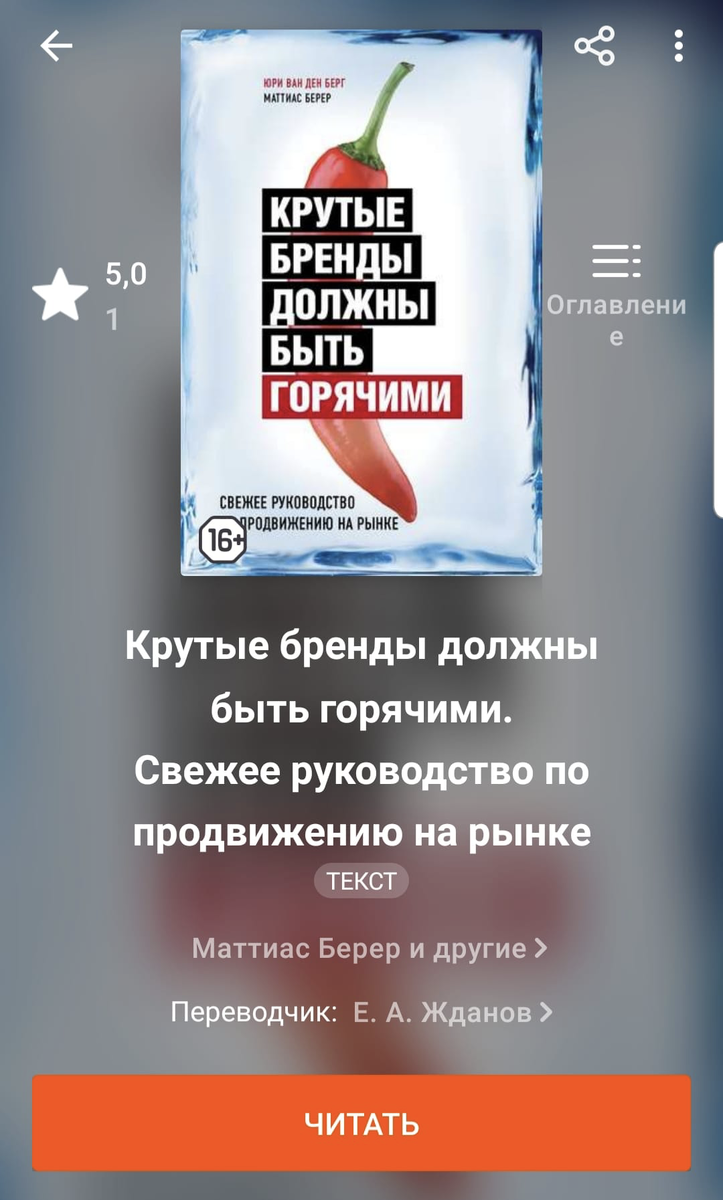Image resolution: width=723 pixels, height=1200 pixels.
Task: Open translator Е. А. Жданов
Action: [x=452, y=1012]
